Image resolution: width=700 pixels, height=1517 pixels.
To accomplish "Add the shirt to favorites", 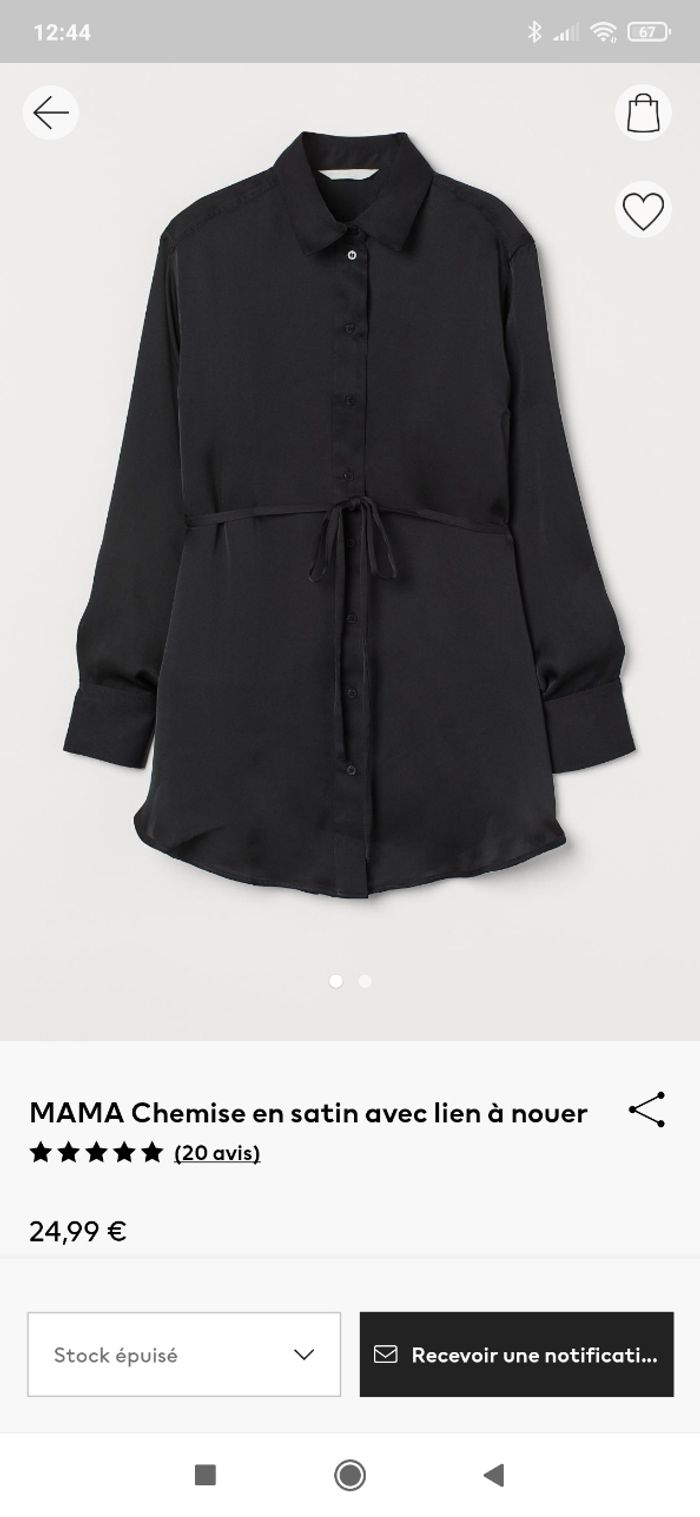I will point(643,210).
